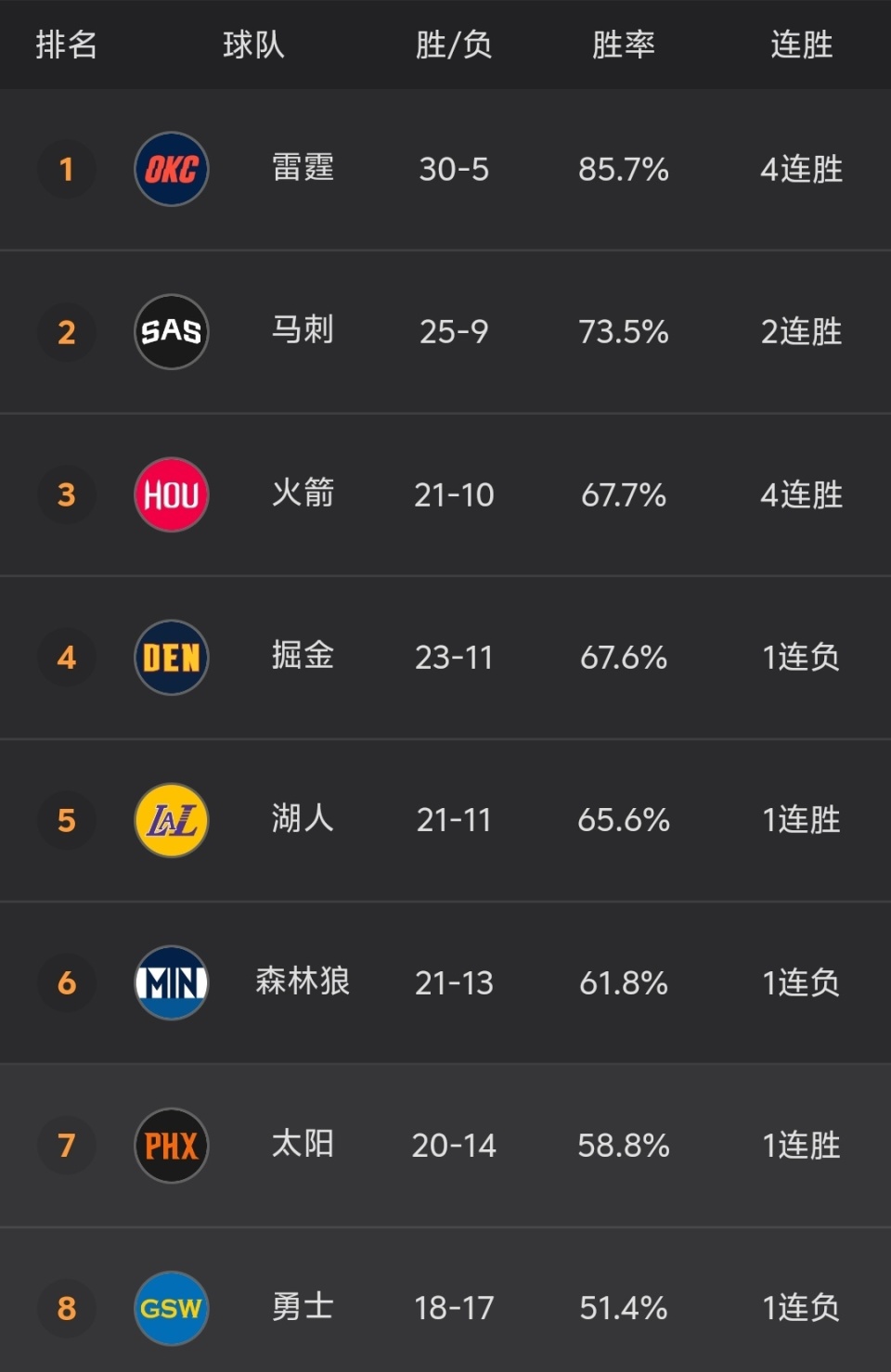Select the 马刺 team entry

tap(303, 331)
